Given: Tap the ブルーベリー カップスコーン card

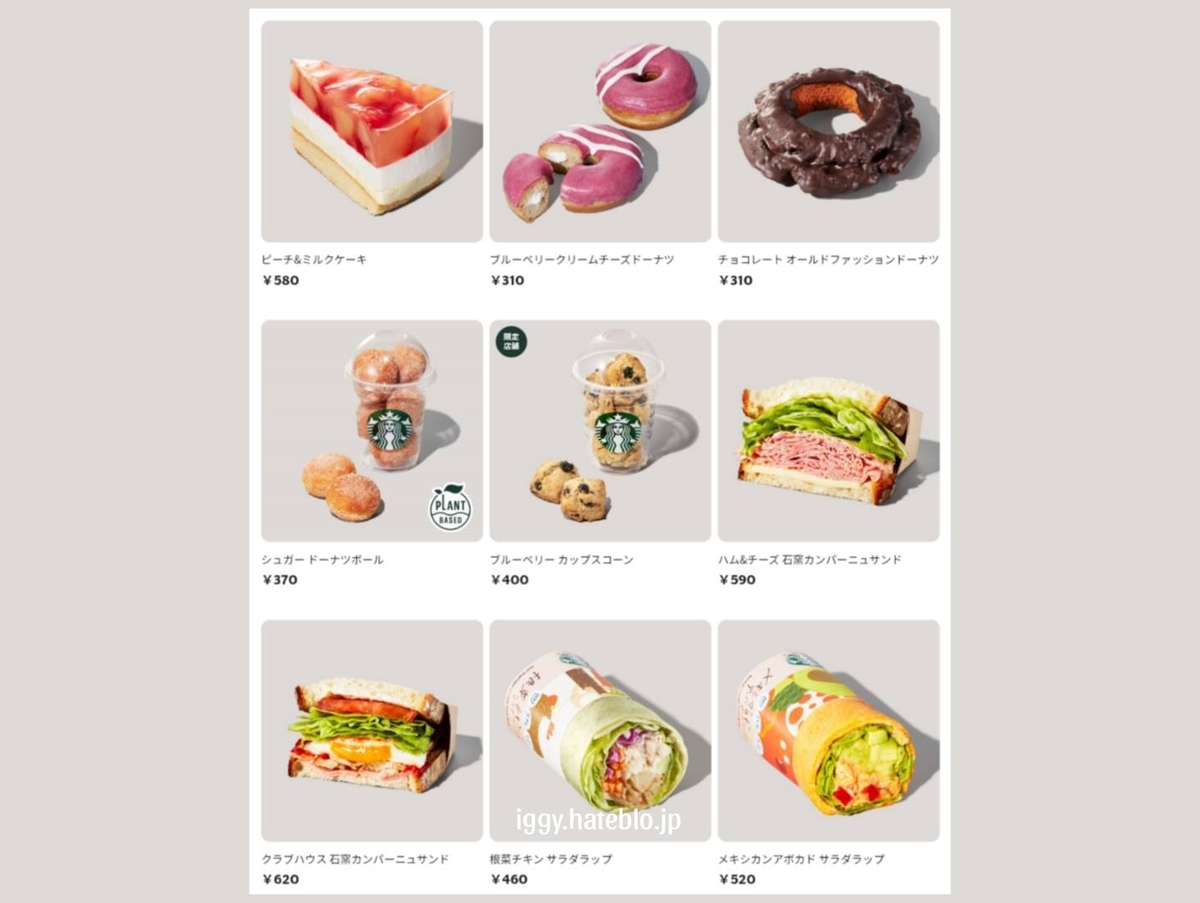Looking at the screenshot, I should tap(600, 431).
